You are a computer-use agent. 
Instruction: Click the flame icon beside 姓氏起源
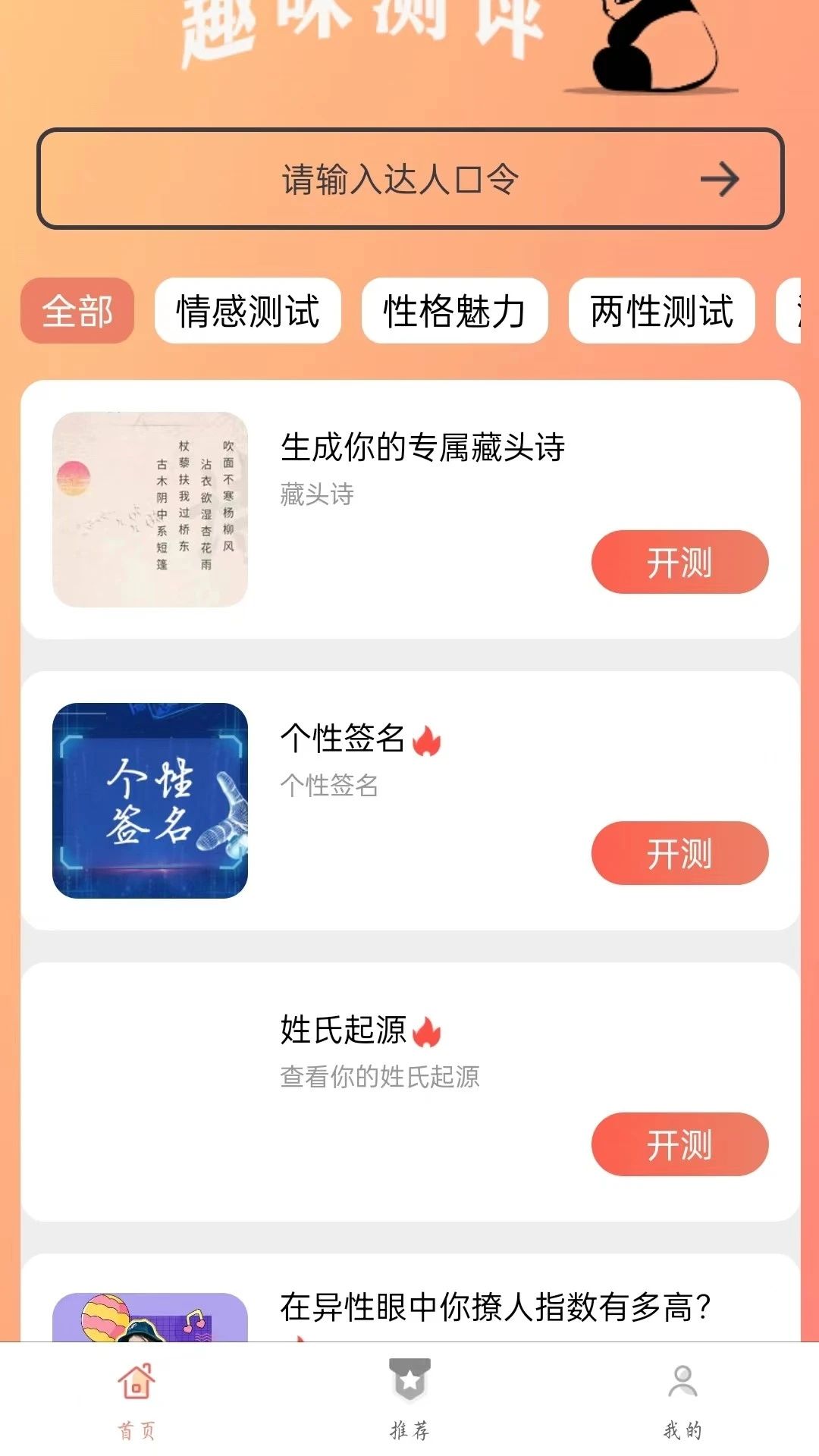click(428, 1029)
